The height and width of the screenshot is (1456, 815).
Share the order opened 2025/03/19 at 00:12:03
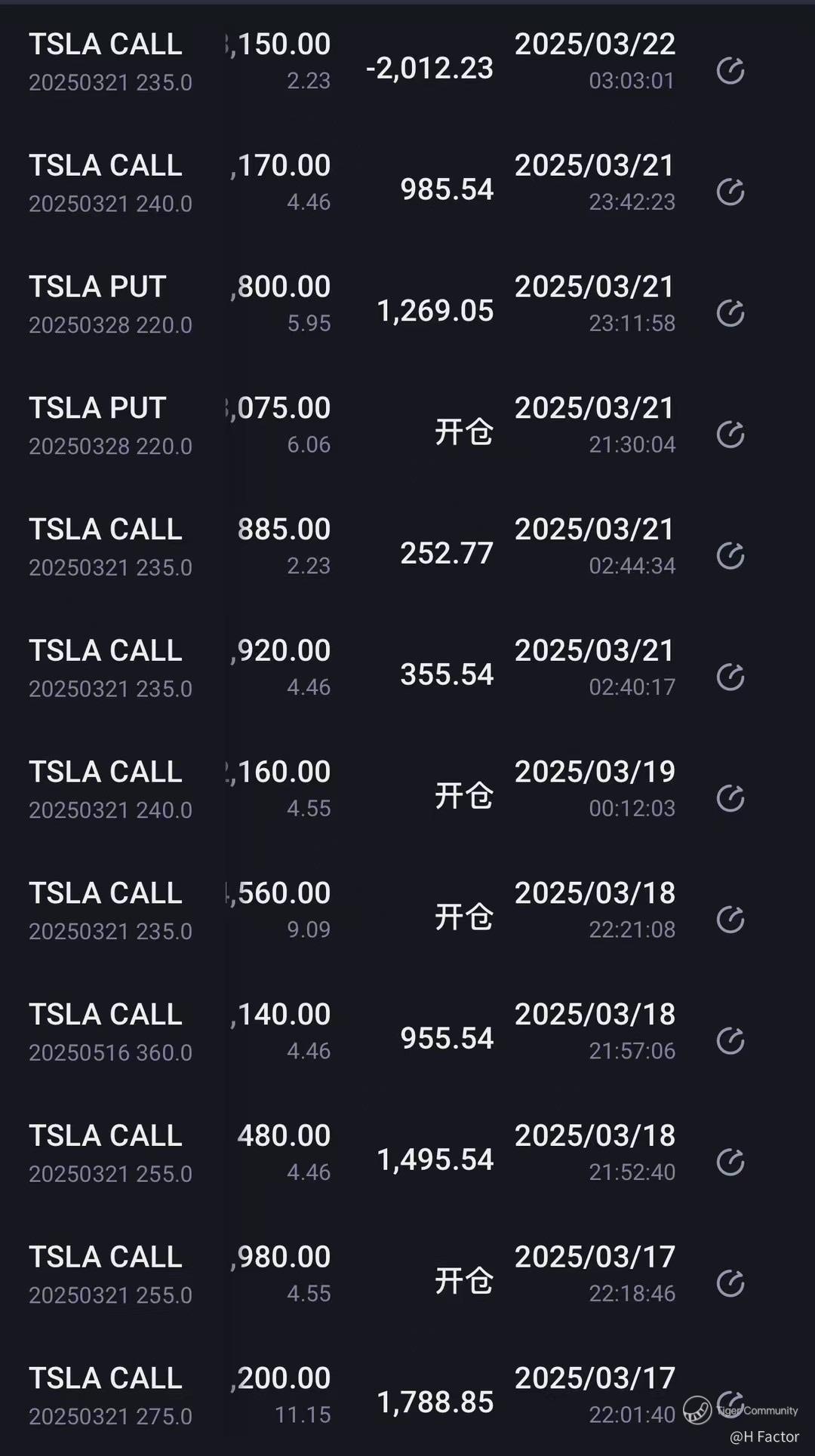(730, 798)
